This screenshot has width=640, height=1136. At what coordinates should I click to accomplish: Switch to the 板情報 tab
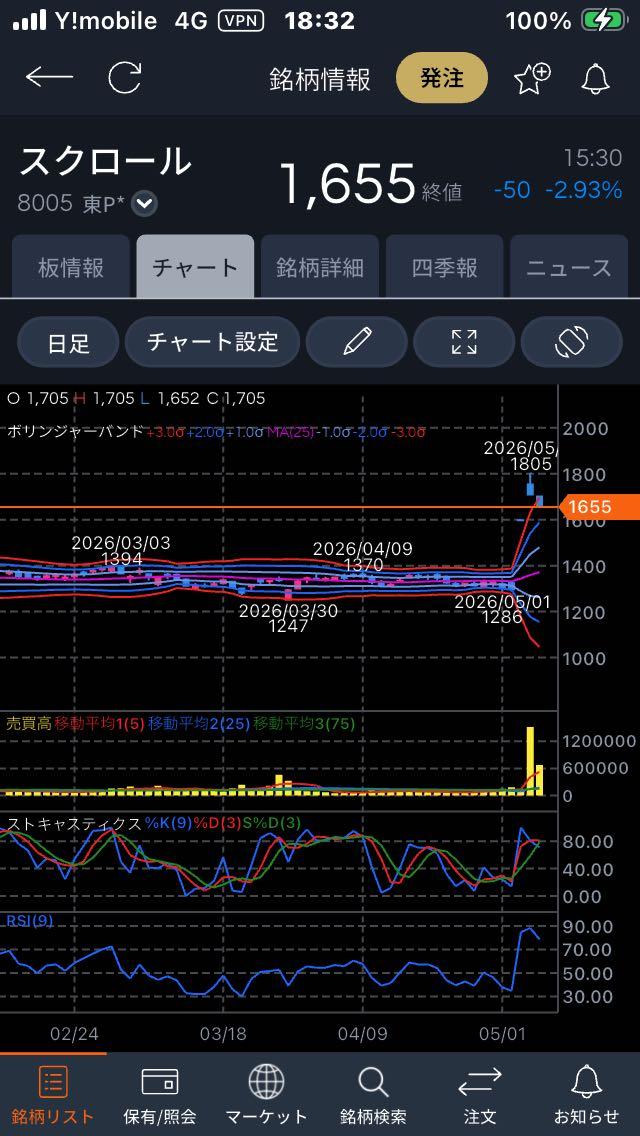pos(70,267)
